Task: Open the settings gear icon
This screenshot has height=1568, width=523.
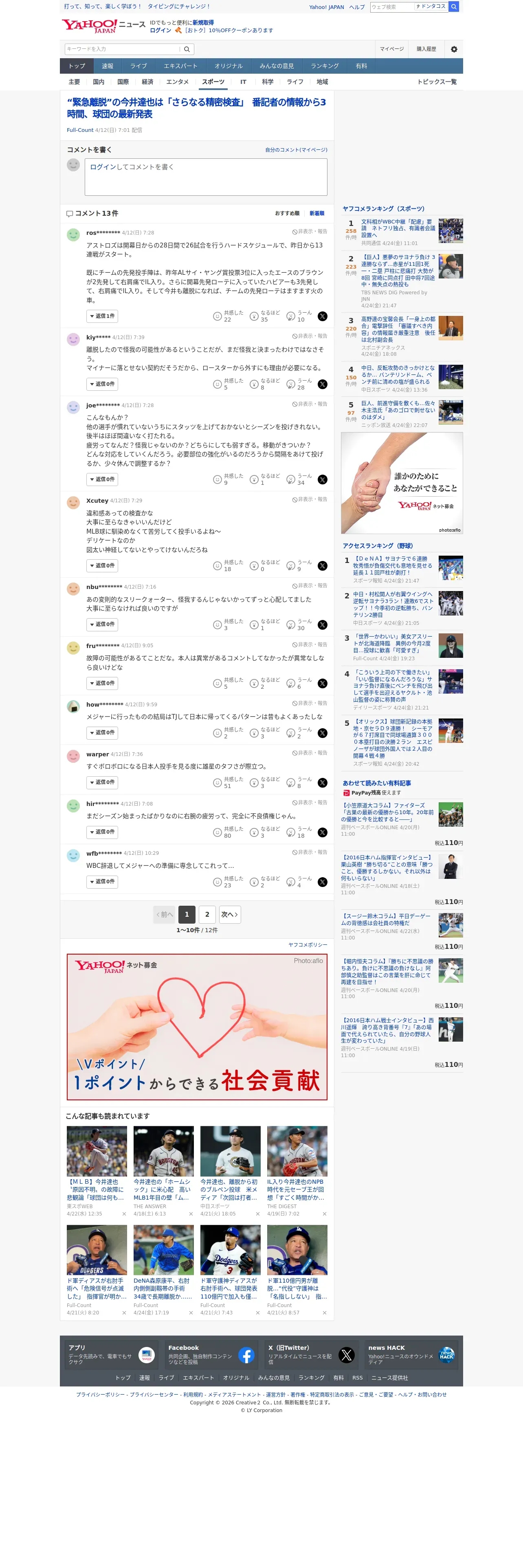Action: point(454,49)
